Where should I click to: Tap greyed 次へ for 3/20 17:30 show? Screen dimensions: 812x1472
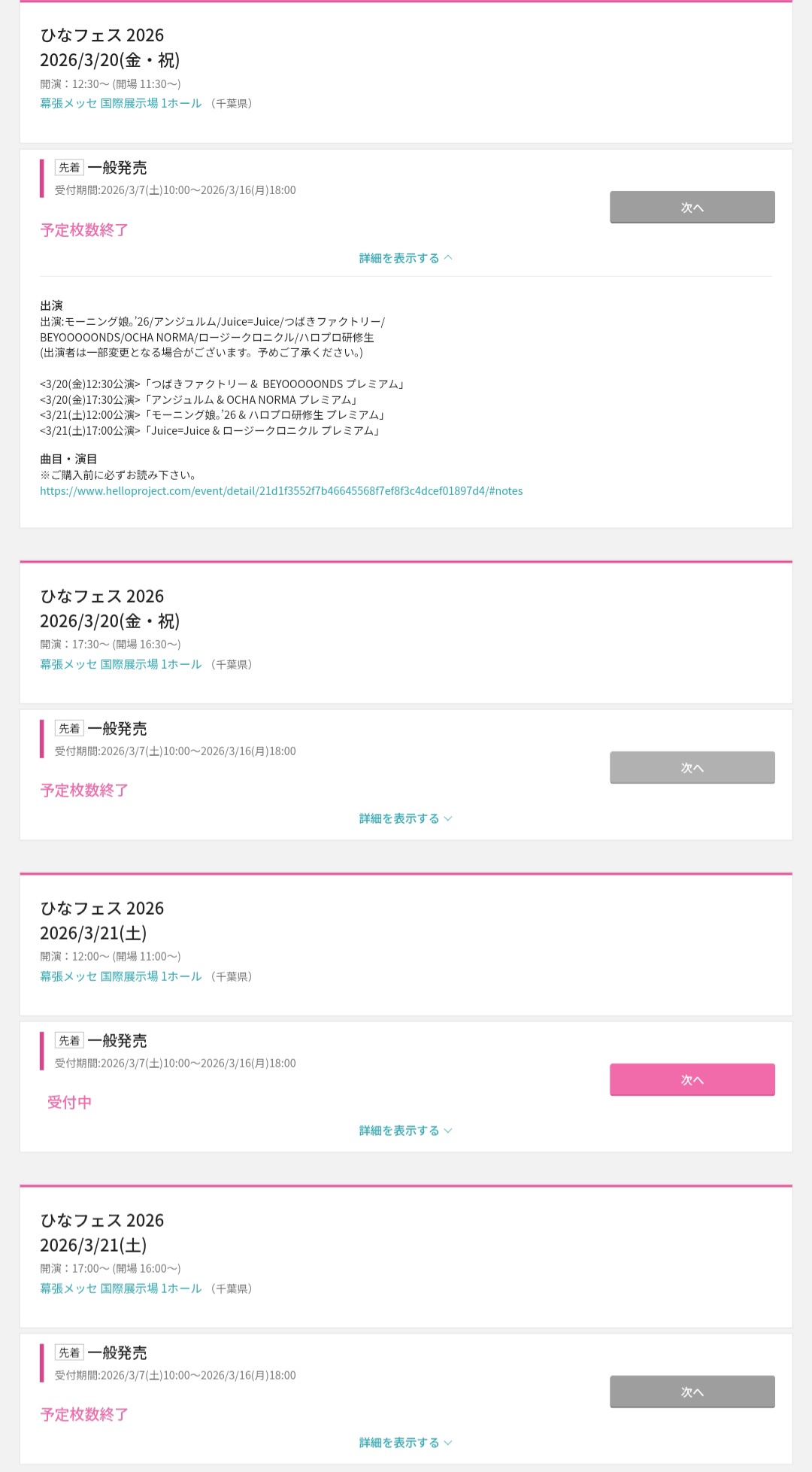[x=692, y=767]
